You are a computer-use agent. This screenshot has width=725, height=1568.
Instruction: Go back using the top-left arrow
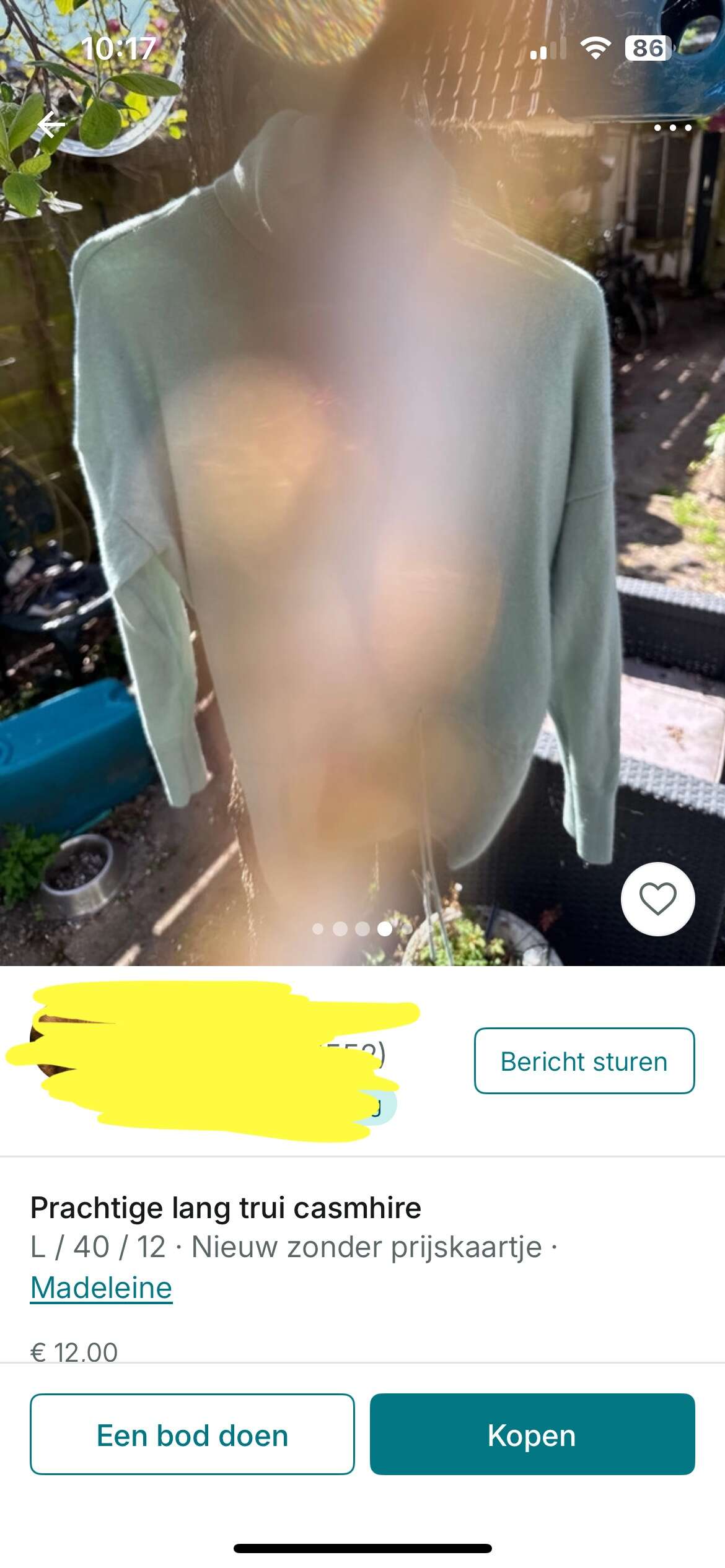click(x=51, y=126)
